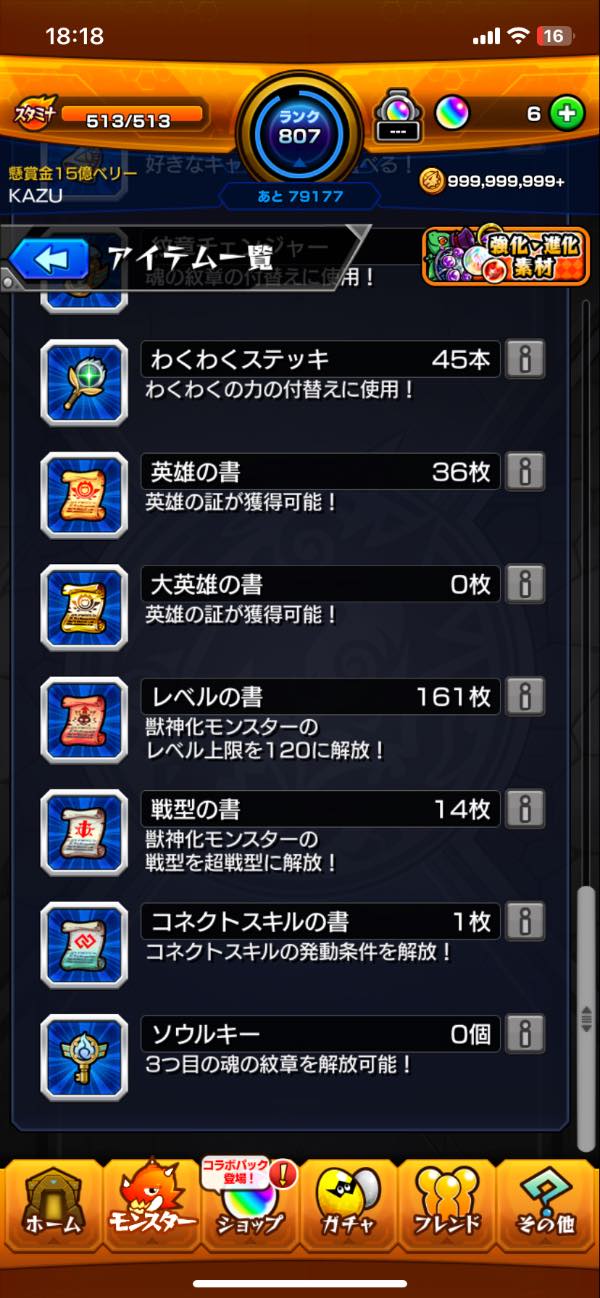Show info for ソウルキー
The image size is (600, 1298).
coord(525,1034)
